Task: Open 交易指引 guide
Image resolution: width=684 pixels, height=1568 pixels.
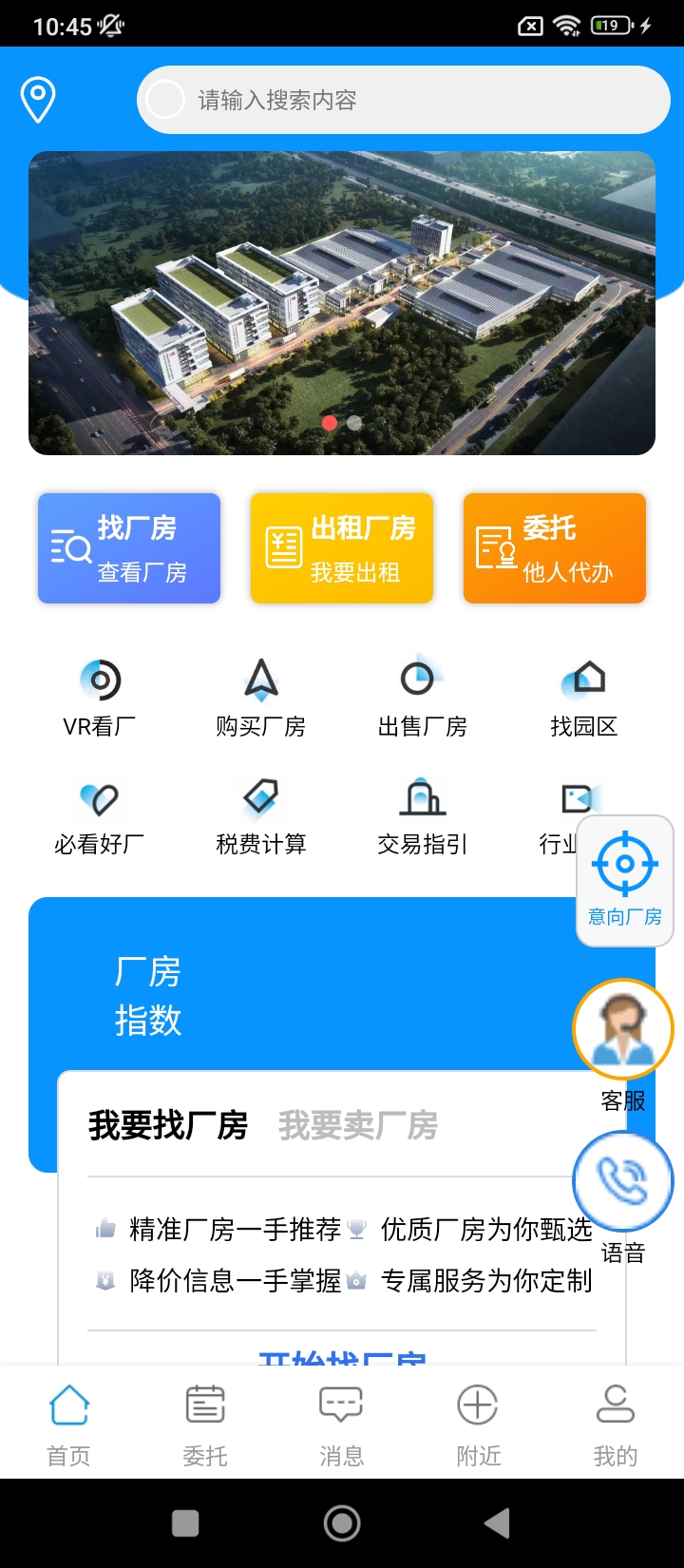Action: pos(423,815)
